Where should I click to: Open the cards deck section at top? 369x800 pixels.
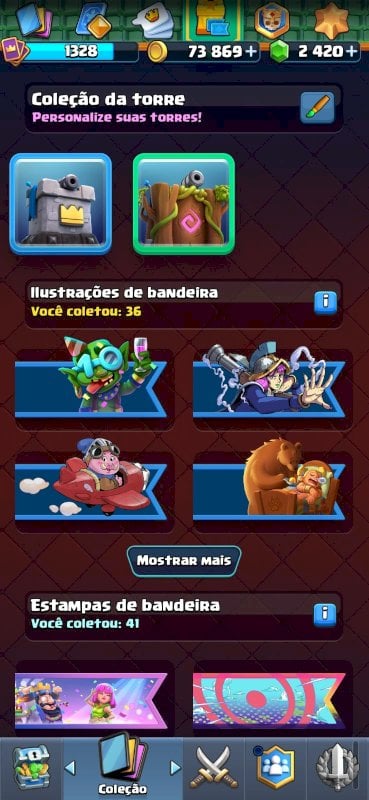click(35, 20)
